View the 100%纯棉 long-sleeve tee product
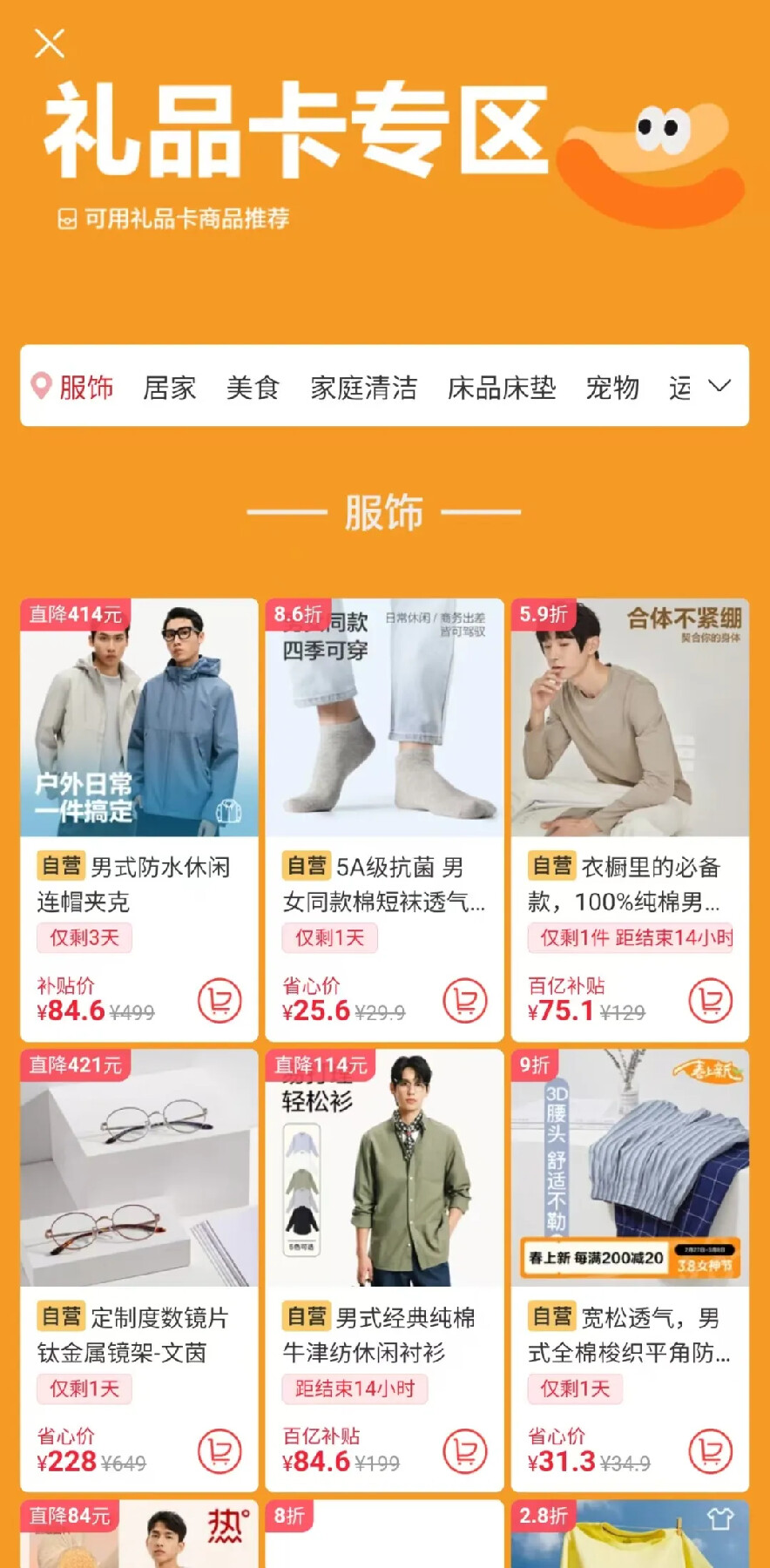Viewport: 770px width, 1568px height. tap(630, 820)
